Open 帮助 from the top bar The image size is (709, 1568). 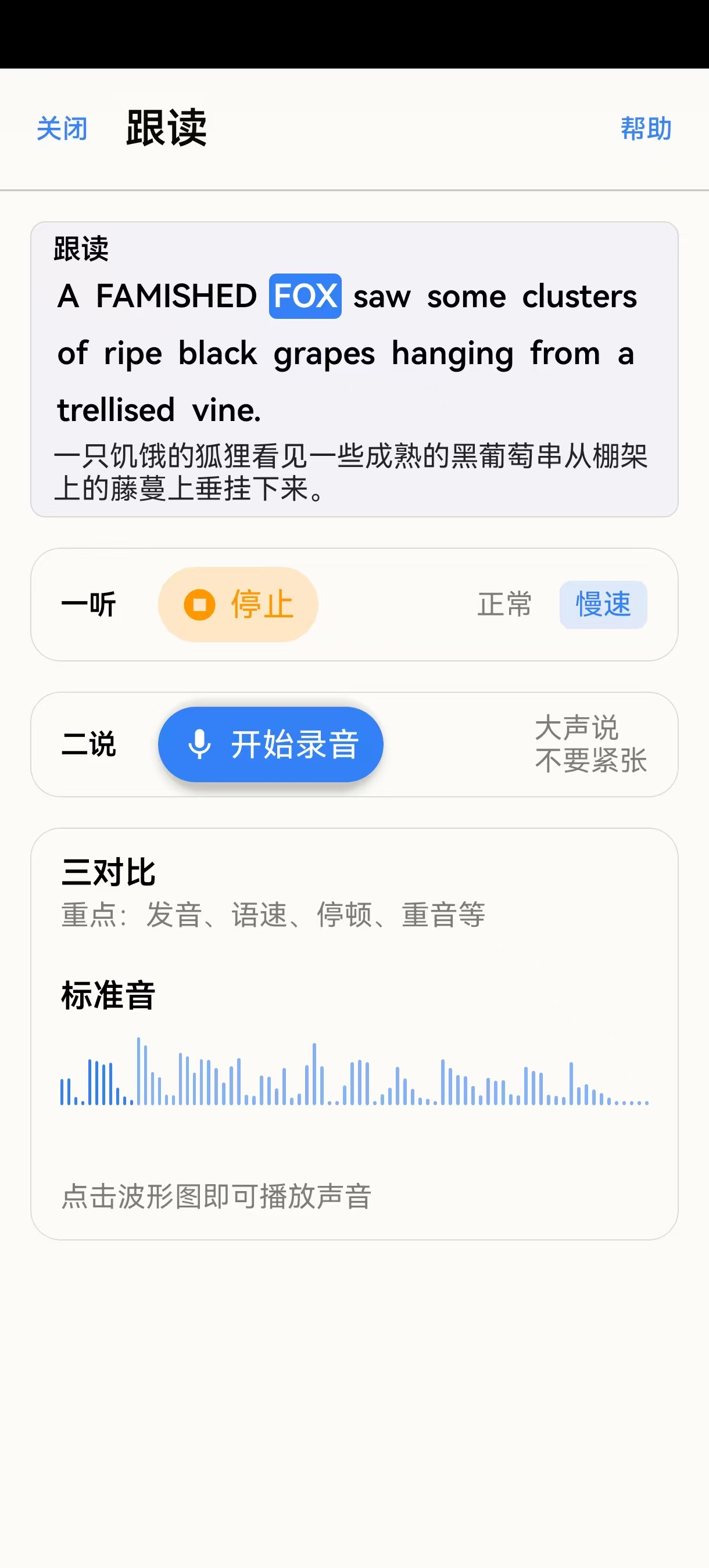646,128
